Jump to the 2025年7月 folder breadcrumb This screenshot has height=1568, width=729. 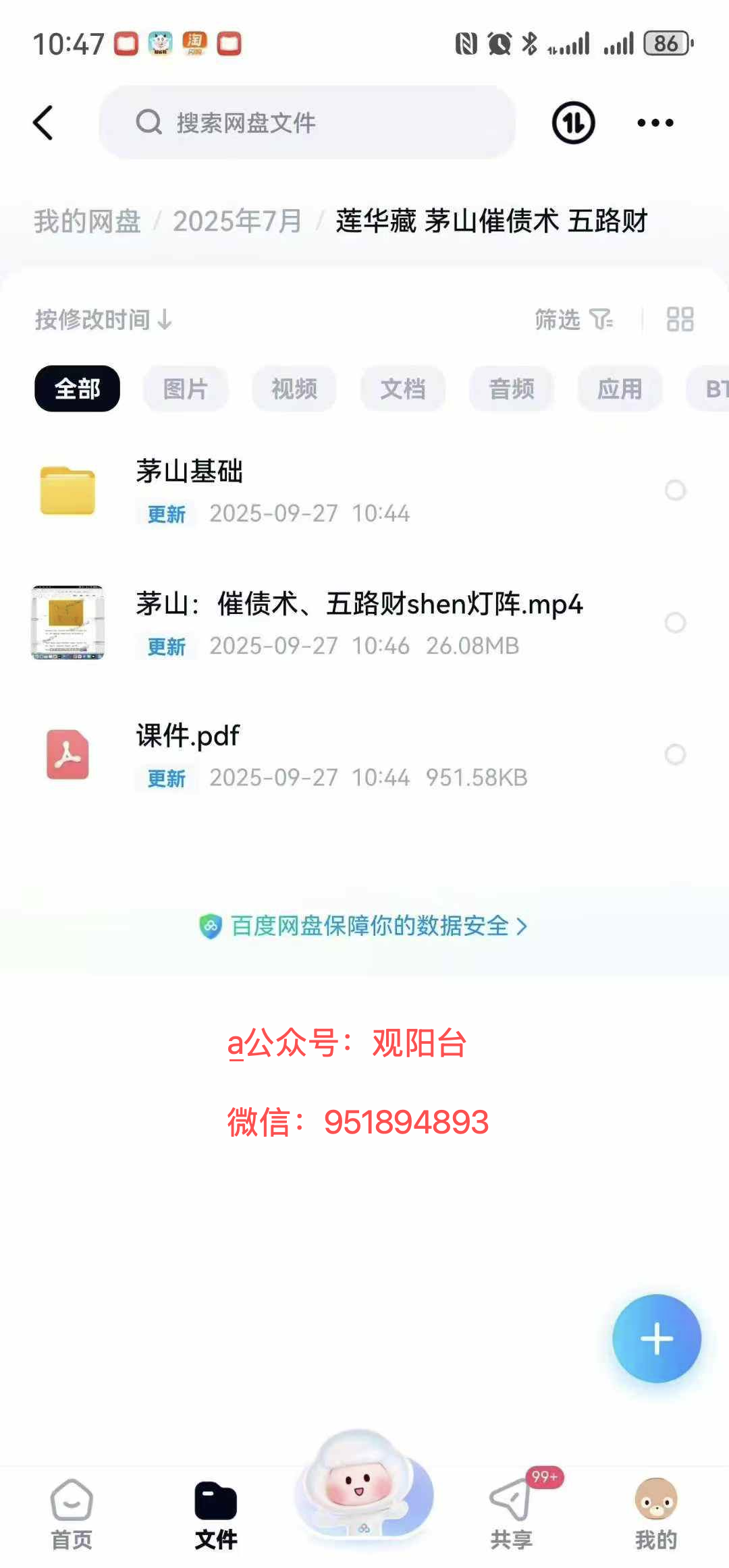[237, 221]
